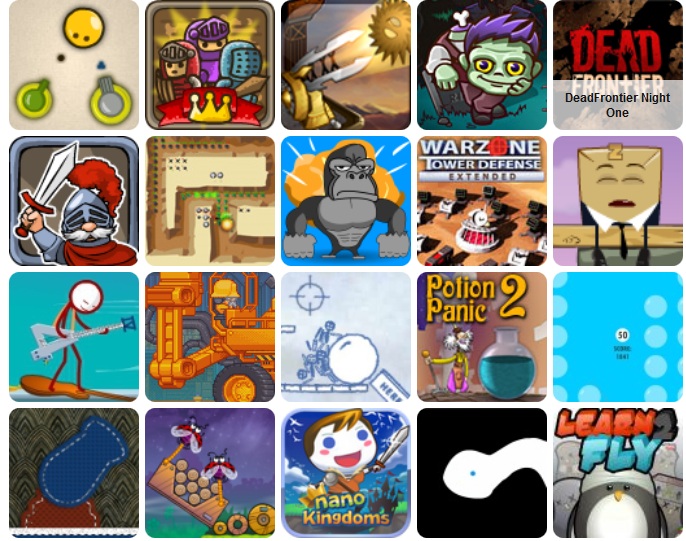Open the Nano Kingdoms game tile

[x=345, y=472]
